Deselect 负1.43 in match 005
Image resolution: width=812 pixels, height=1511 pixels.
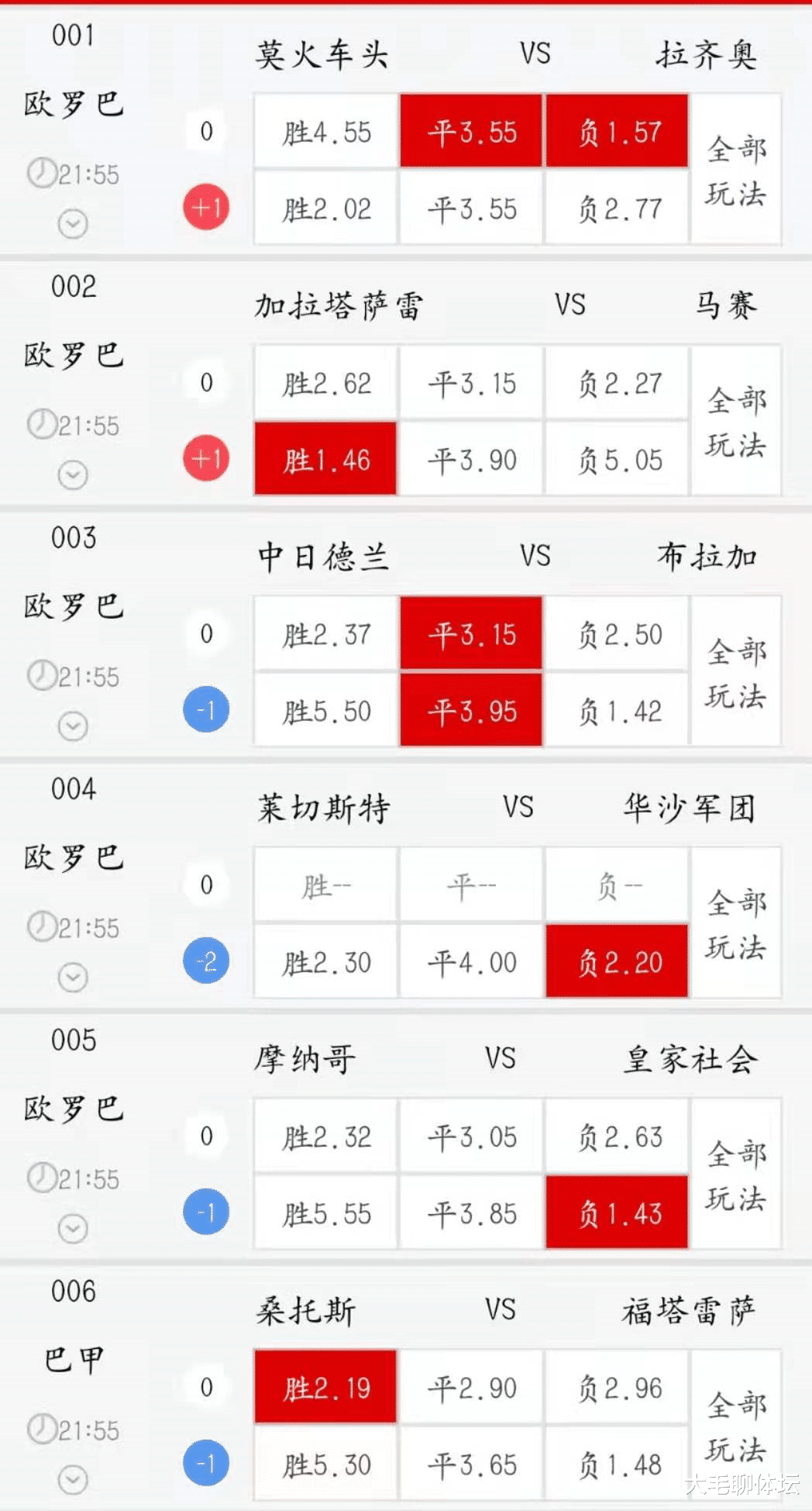coord(618,1213)
